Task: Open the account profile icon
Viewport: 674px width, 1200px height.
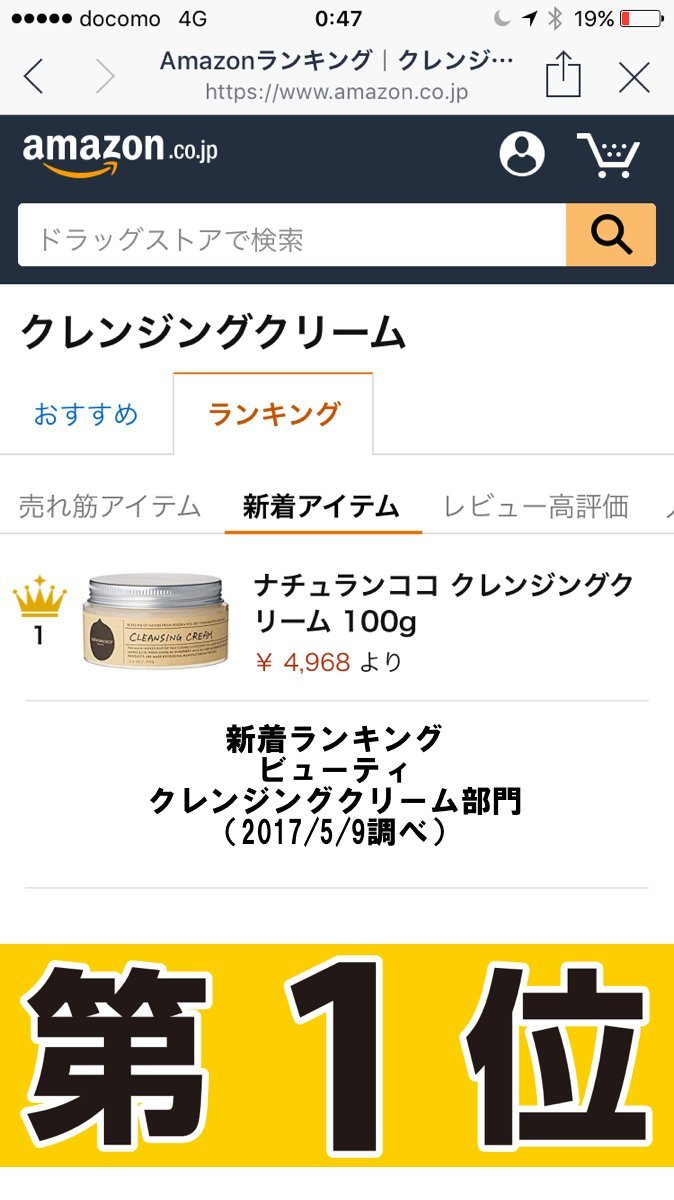Action: 522,154
